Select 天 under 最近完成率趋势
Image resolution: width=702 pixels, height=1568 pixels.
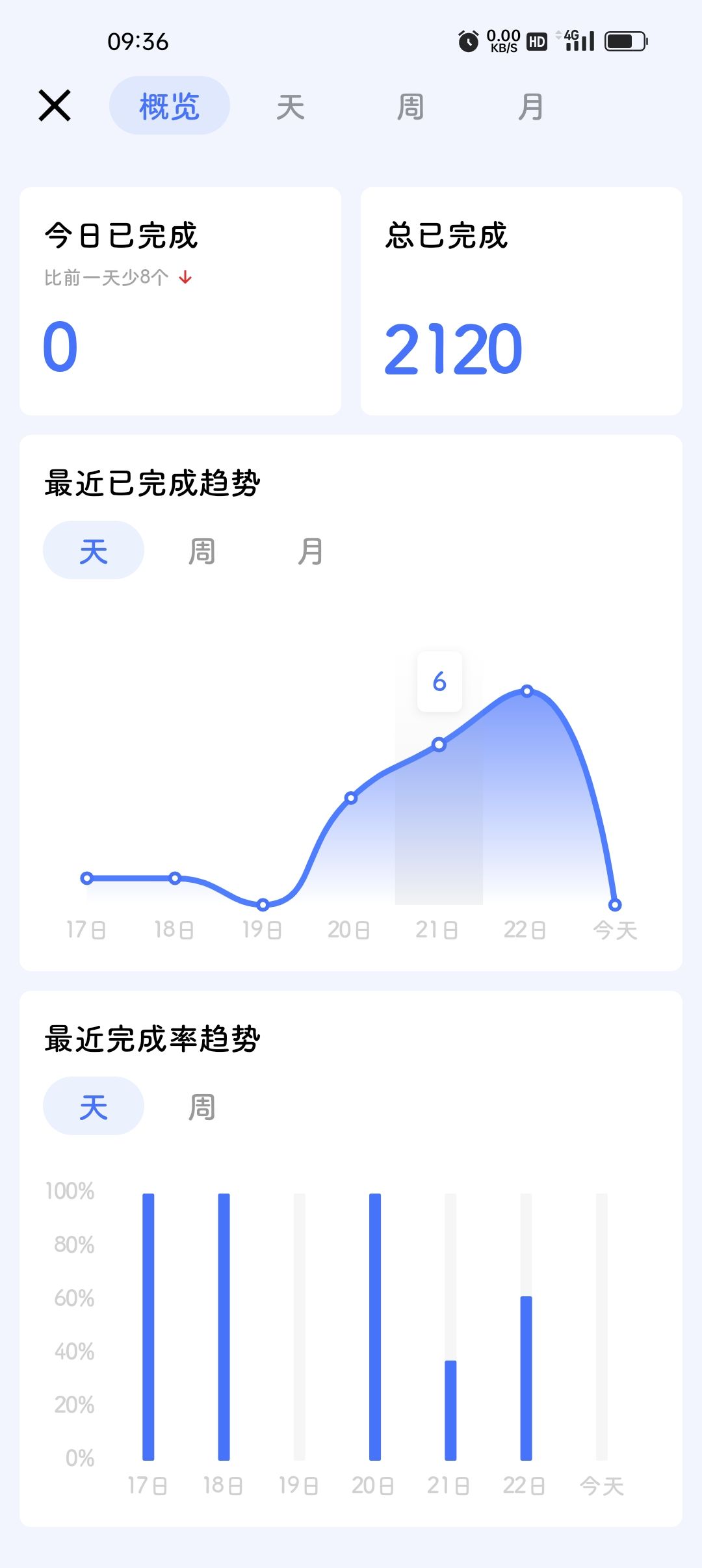pos(94,1106)
